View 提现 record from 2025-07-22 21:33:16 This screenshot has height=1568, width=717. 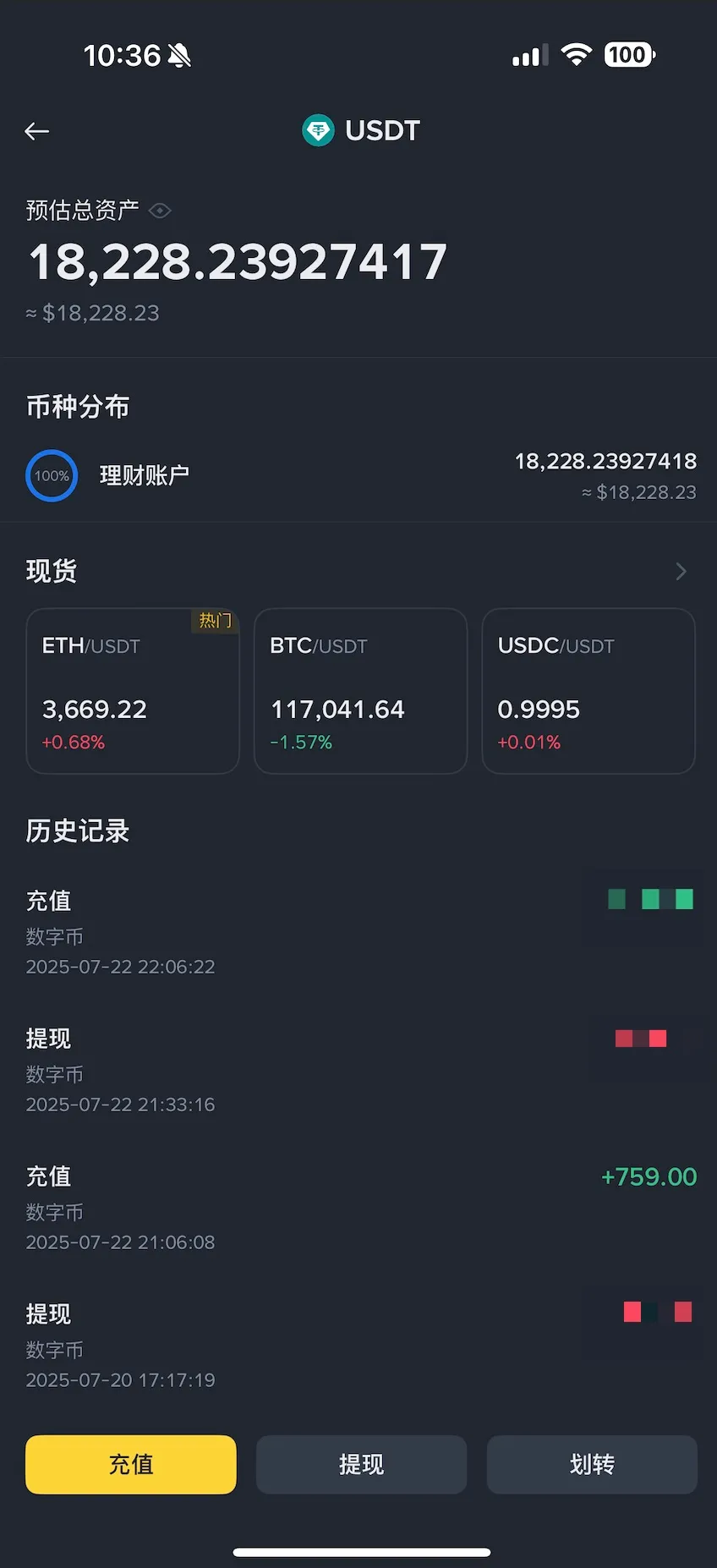(x=360, y=1070)
